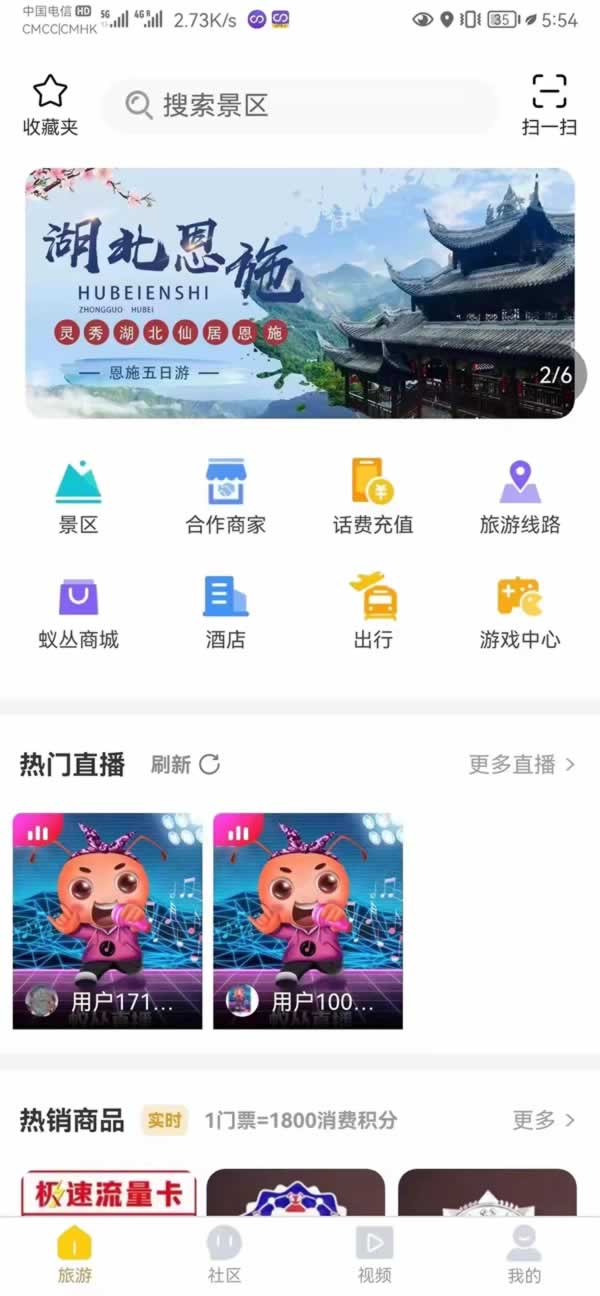Enter the 蚁丛商城 mall

coord(78,612)
